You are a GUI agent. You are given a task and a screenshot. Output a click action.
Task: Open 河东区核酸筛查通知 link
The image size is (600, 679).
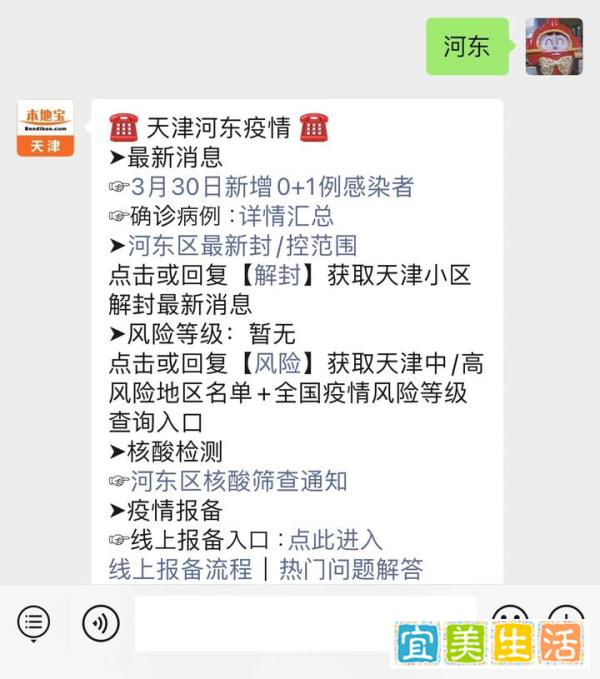point(238,481)
